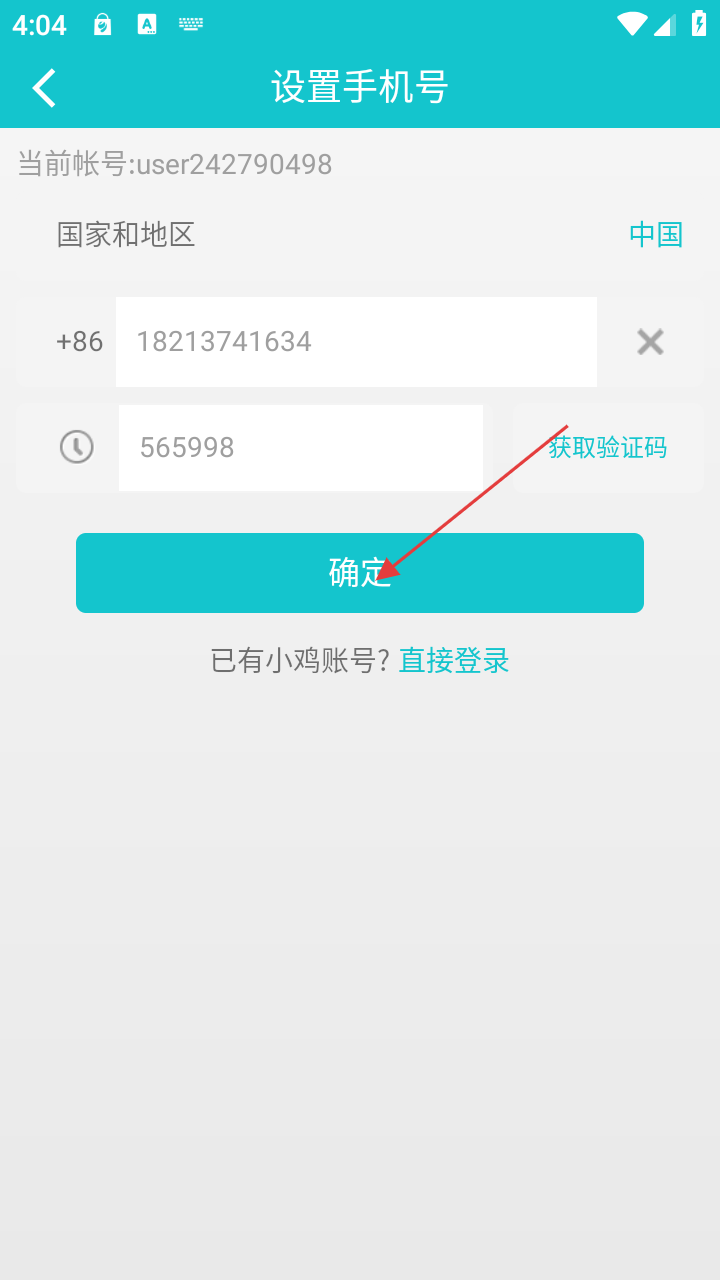Focus the verification code field
The width and height of the screenshot is (720, 1280).
click(x=300, y=448)
